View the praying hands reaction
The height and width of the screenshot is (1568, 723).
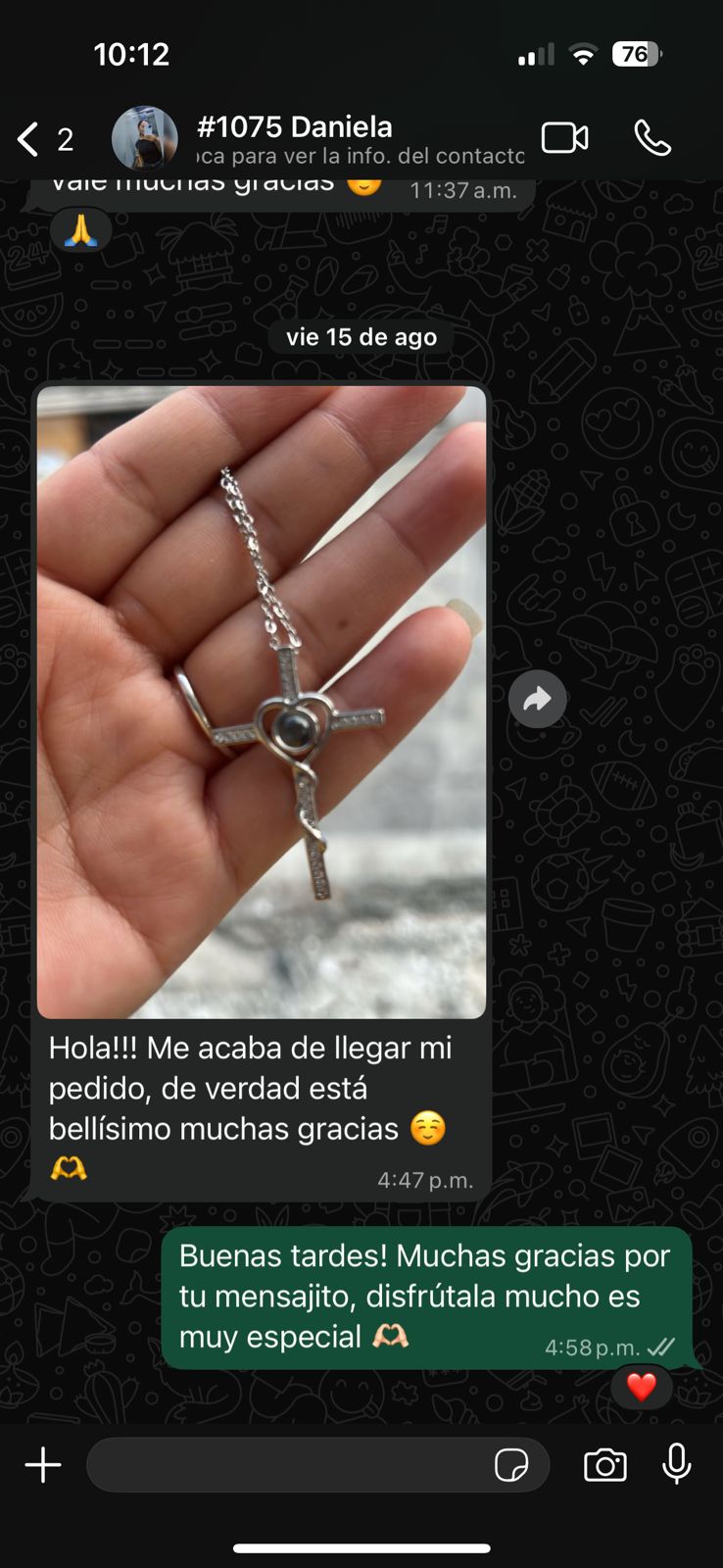click(80, 230)
